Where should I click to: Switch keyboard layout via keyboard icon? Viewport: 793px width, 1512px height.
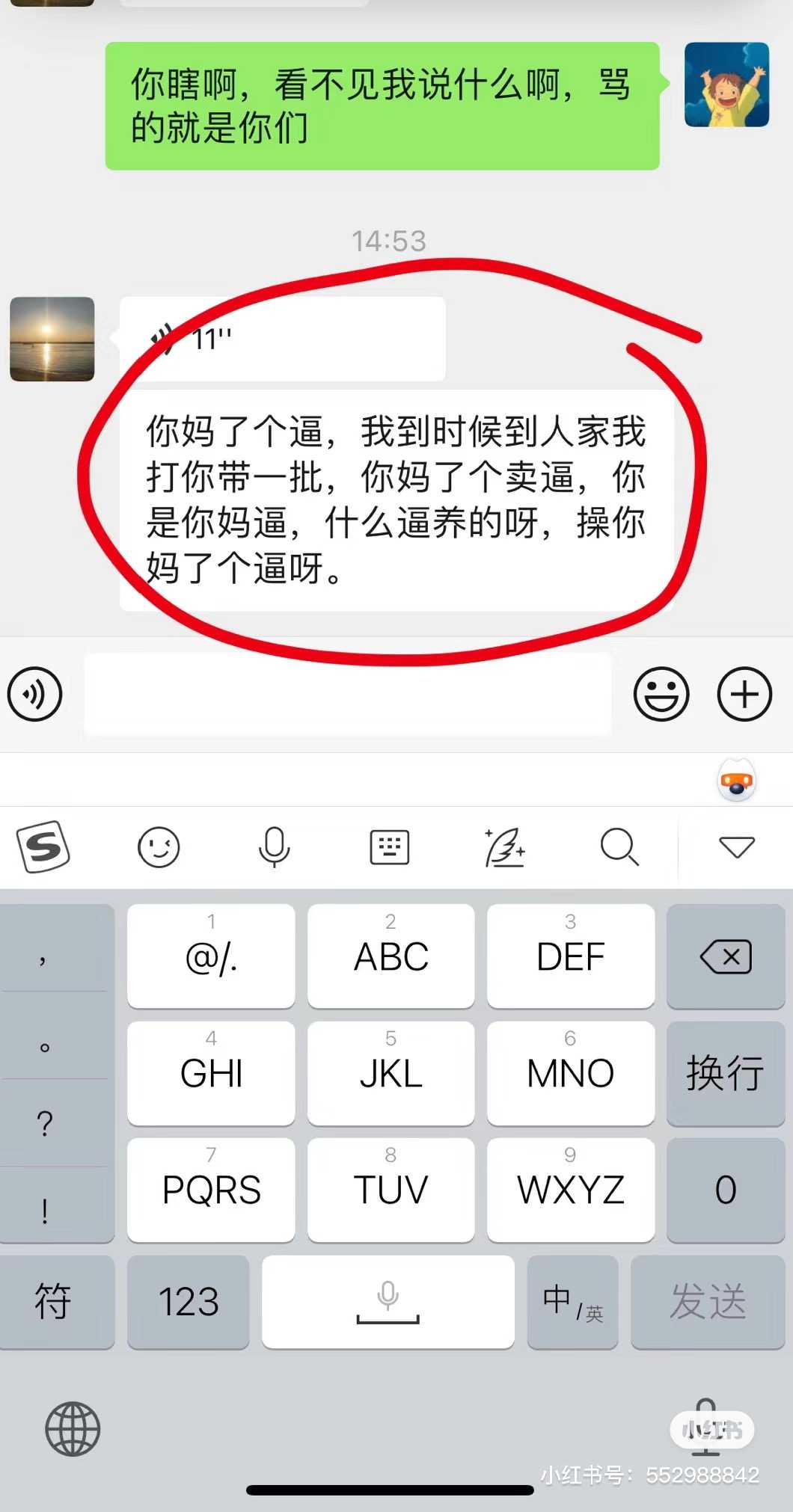point(390,846)
